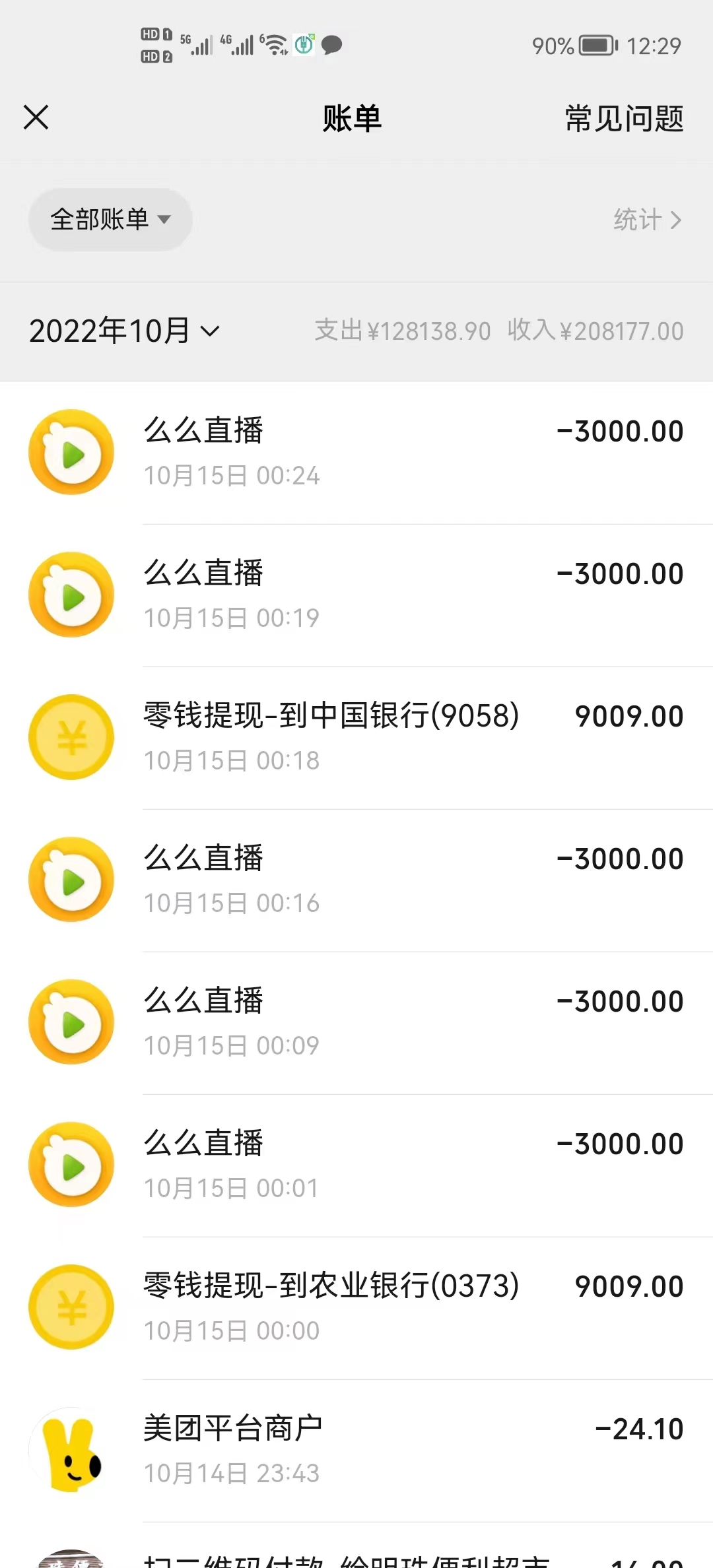Close the 账单 page

36,118
